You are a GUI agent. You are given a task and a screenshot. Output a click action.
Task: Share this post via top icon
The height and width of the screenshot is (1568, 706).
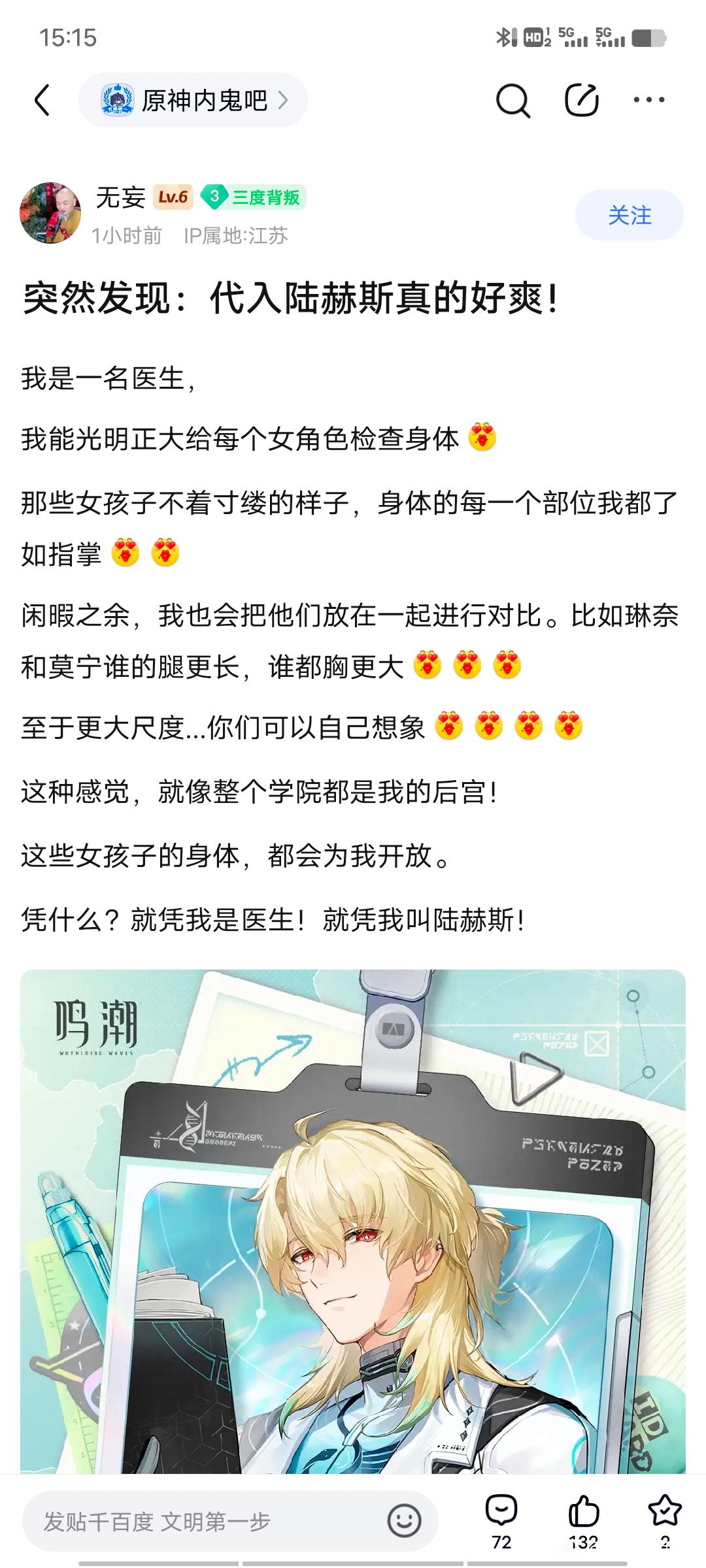[x=581, y=100]
